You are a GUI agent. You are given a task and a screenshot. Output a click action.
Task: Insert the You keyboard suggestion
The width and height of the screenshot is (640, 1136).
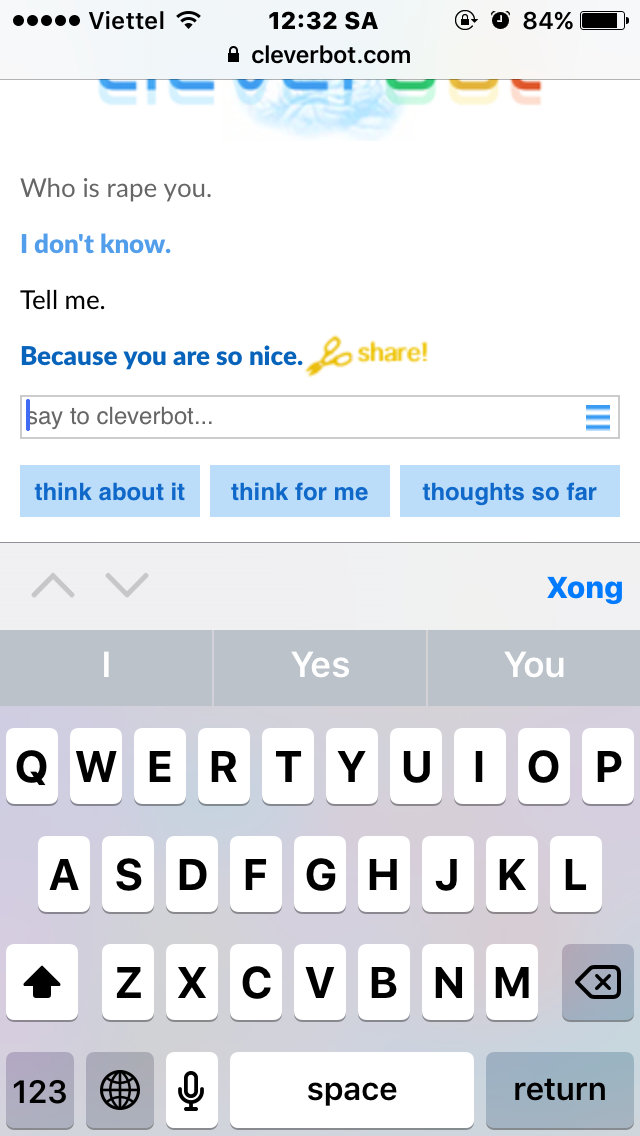click(534, 664)
